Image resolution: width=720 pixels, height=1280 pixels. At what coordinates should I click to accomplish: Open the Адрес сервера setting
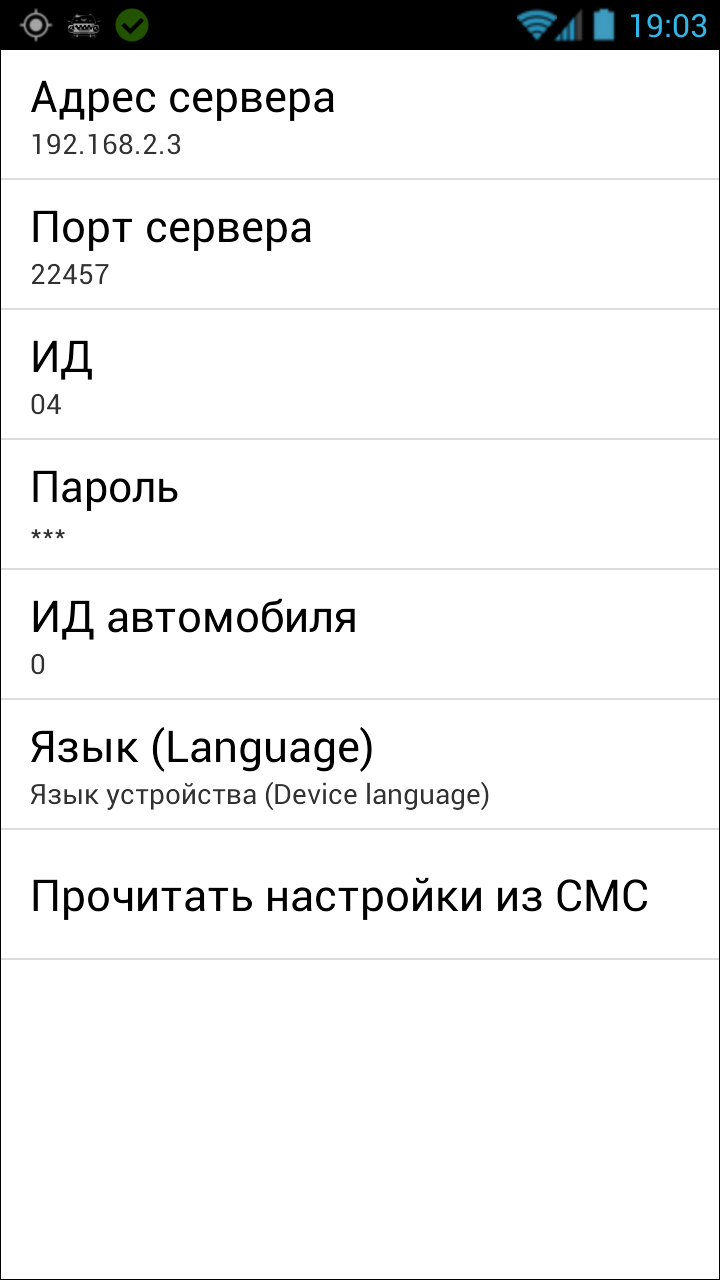pos(360,116)
